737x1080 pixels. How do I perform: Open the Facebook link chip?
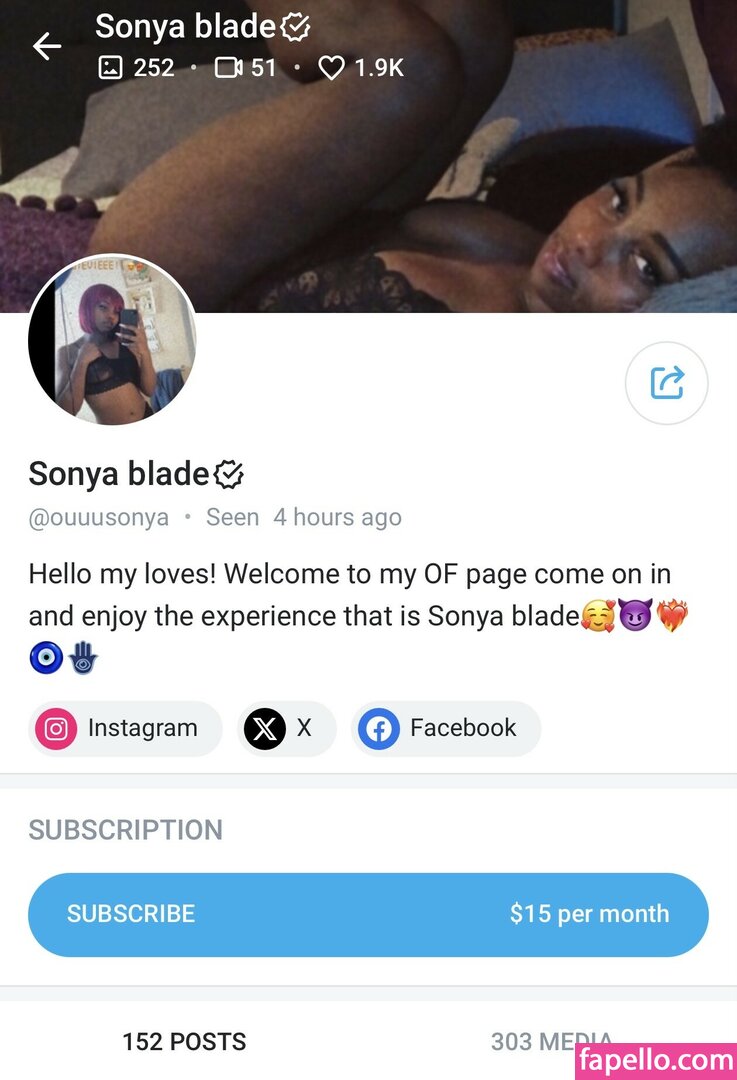[445, 728]
